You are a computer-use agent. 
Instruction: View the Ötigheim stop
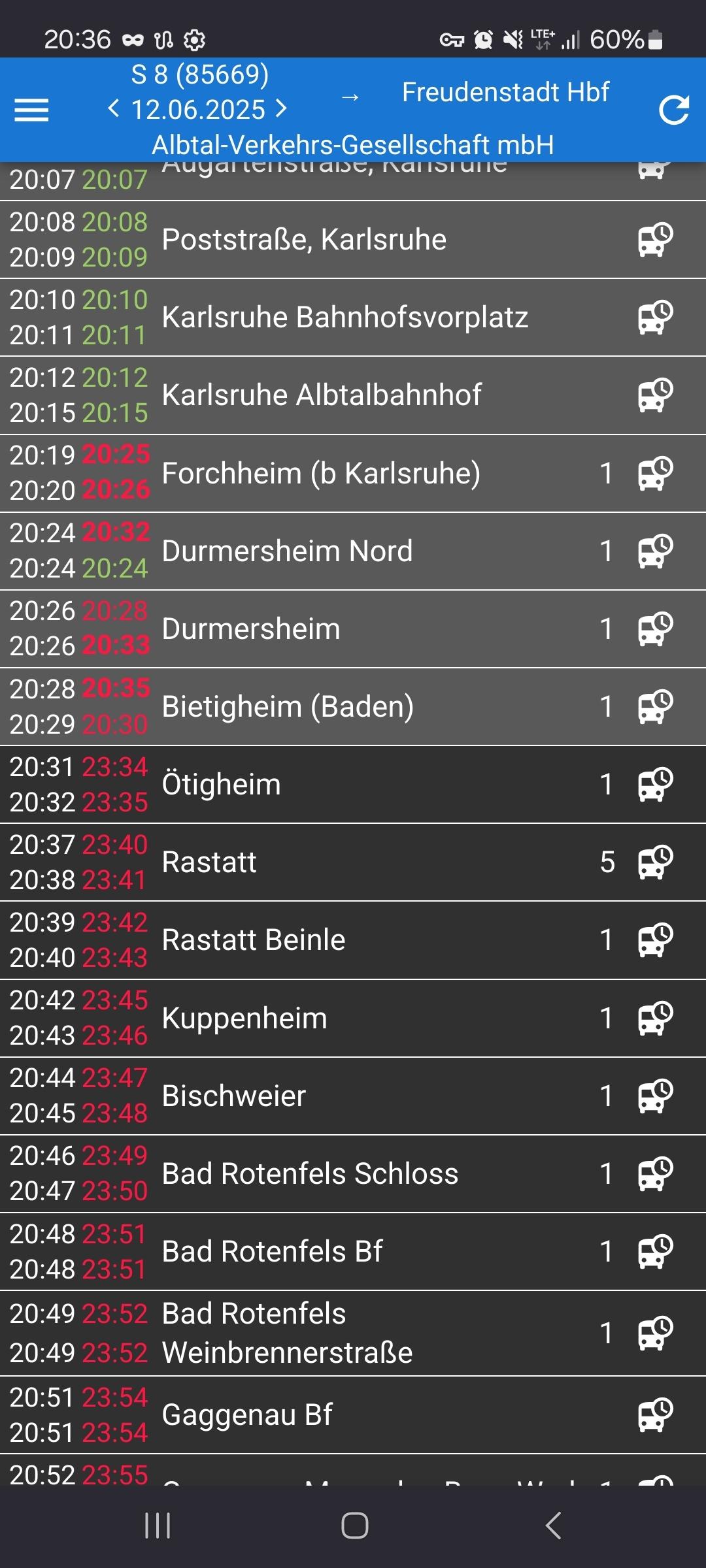(353, 784)
